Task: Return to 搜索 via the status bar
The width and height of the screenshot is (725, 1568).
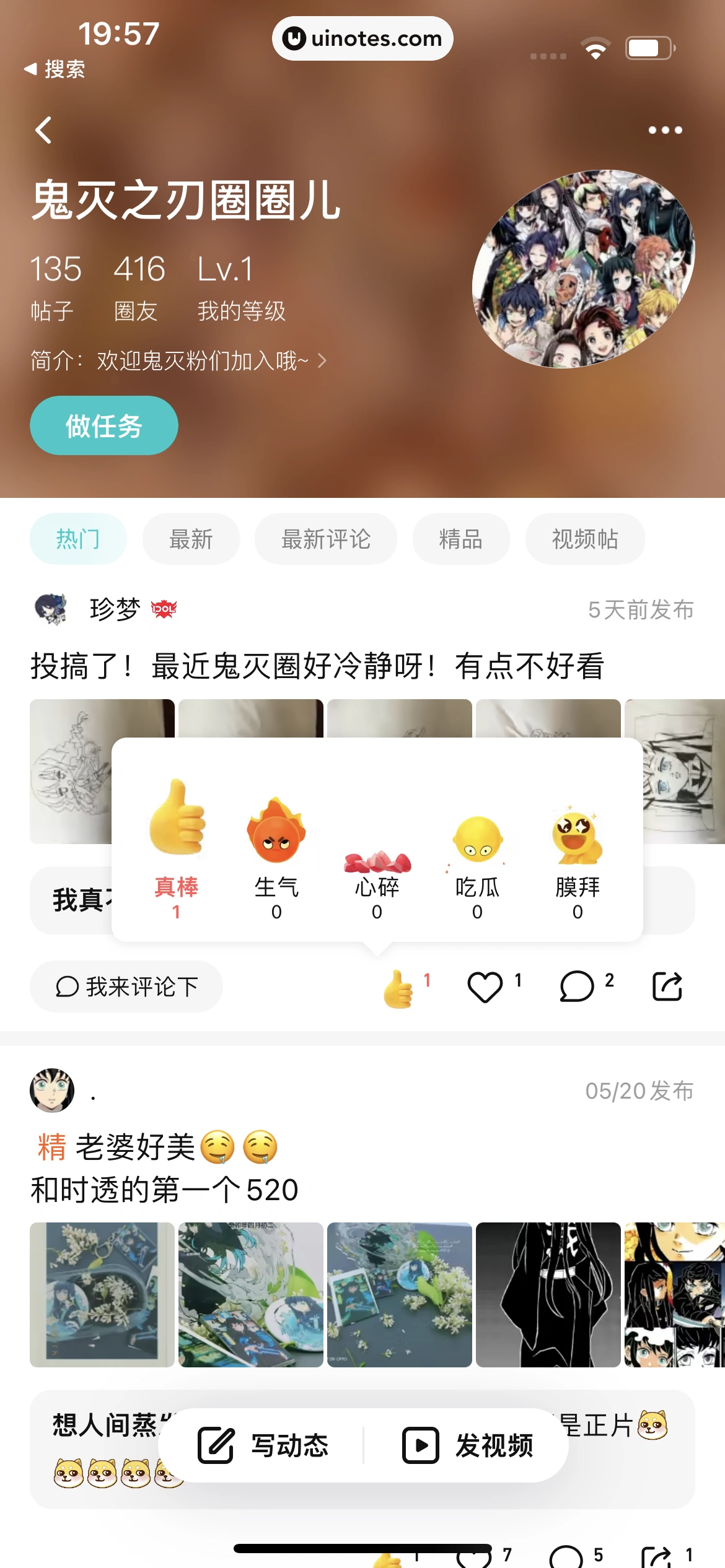Action: tap(55, 69)
